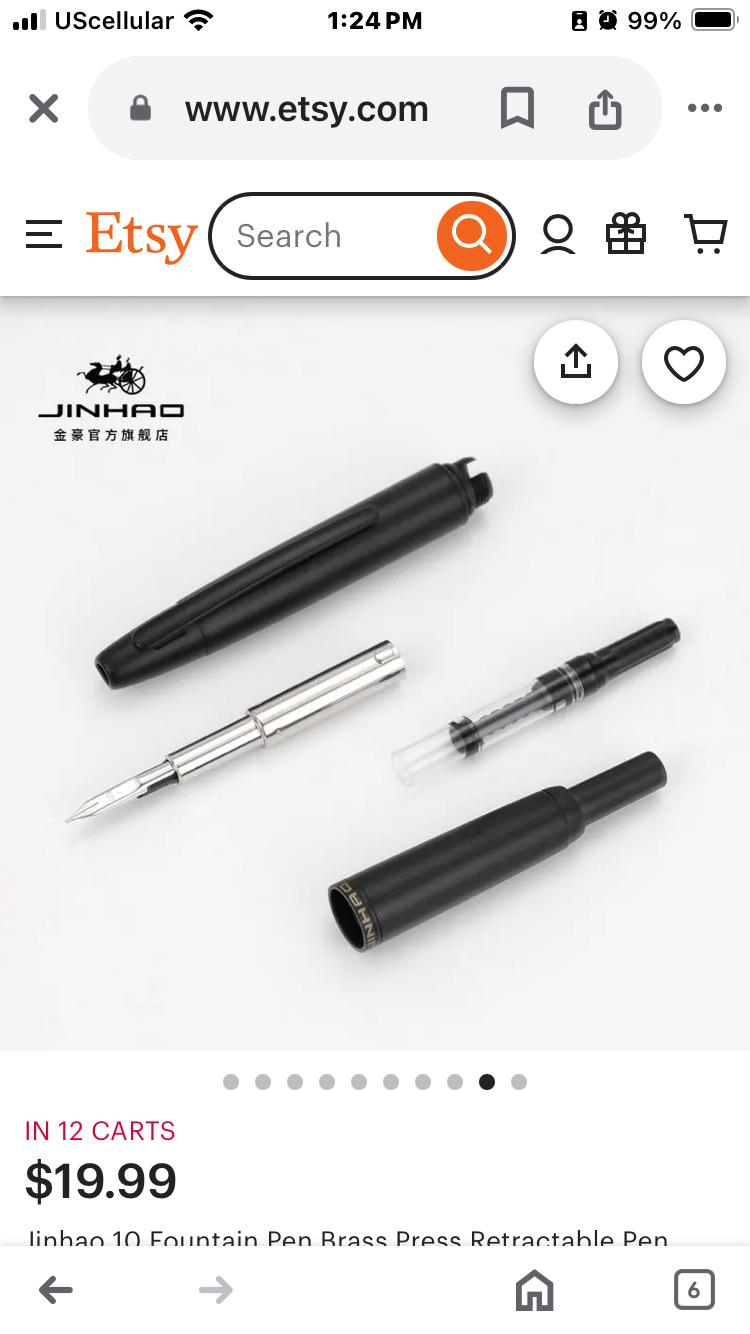Open the browser options menu
The image size is (750, 1334).
[705, 108]
